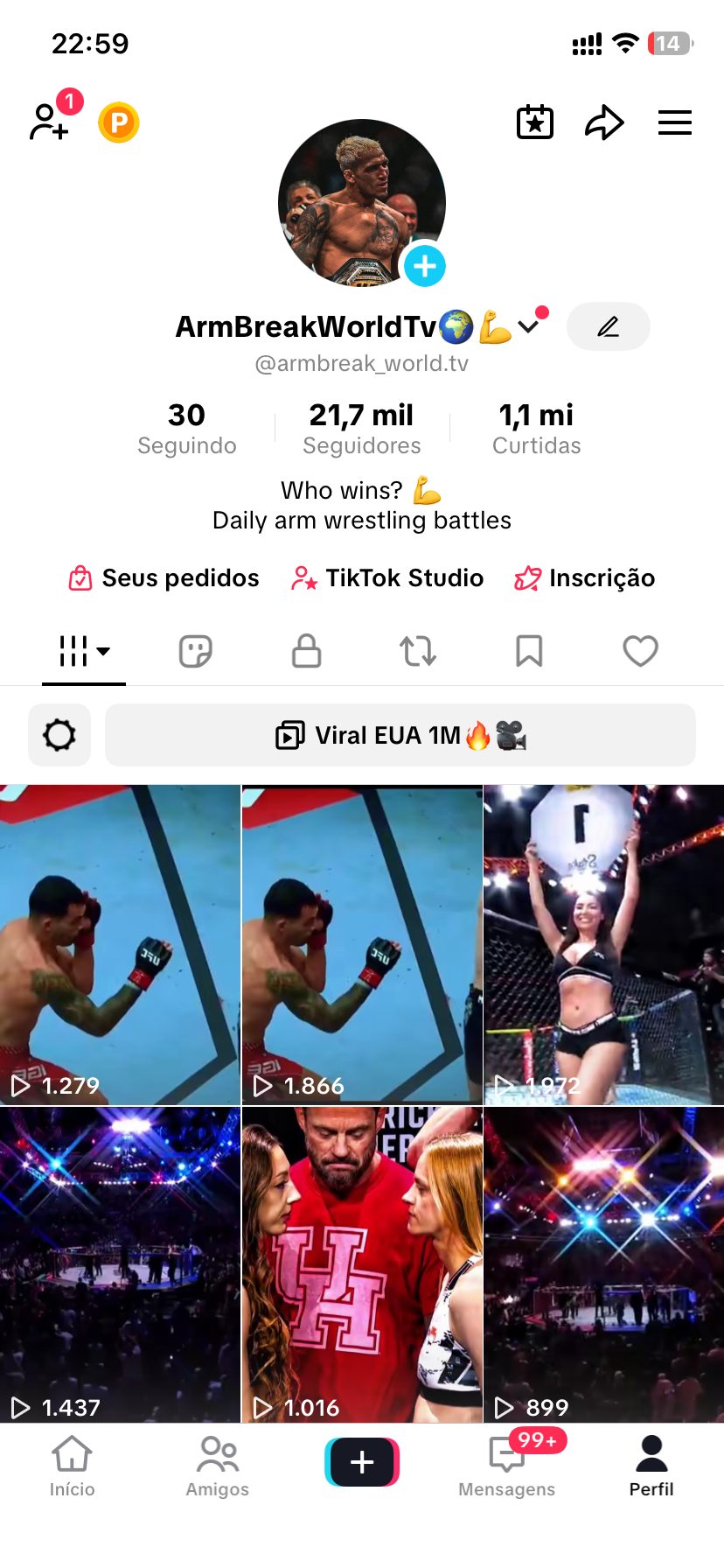Image resolution: width=724 pixels, height=1568 pixels.
Task: Play the video with 1.866 views
Action: 362,945
